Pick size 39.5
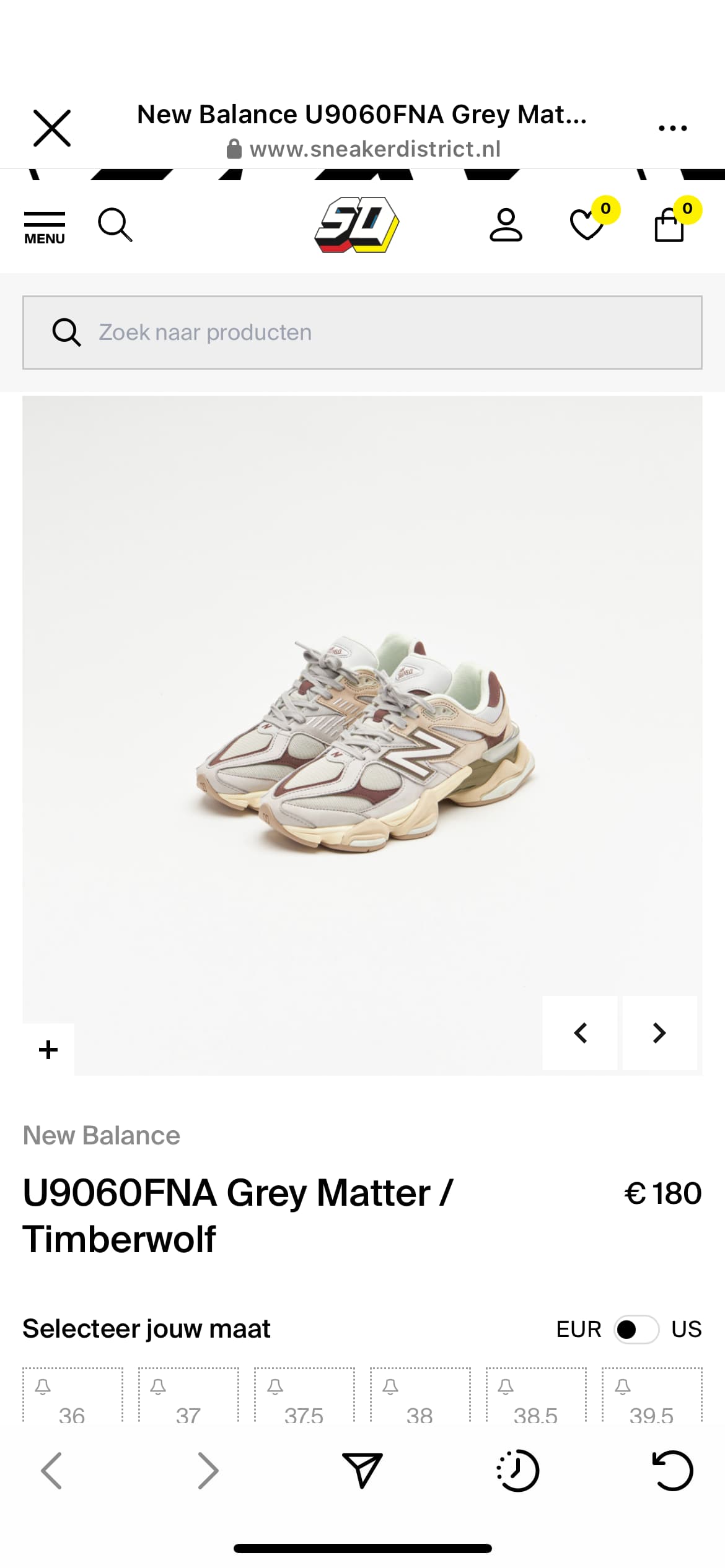The height and width of the screenshot is (1568, 725). [652, 1395]
